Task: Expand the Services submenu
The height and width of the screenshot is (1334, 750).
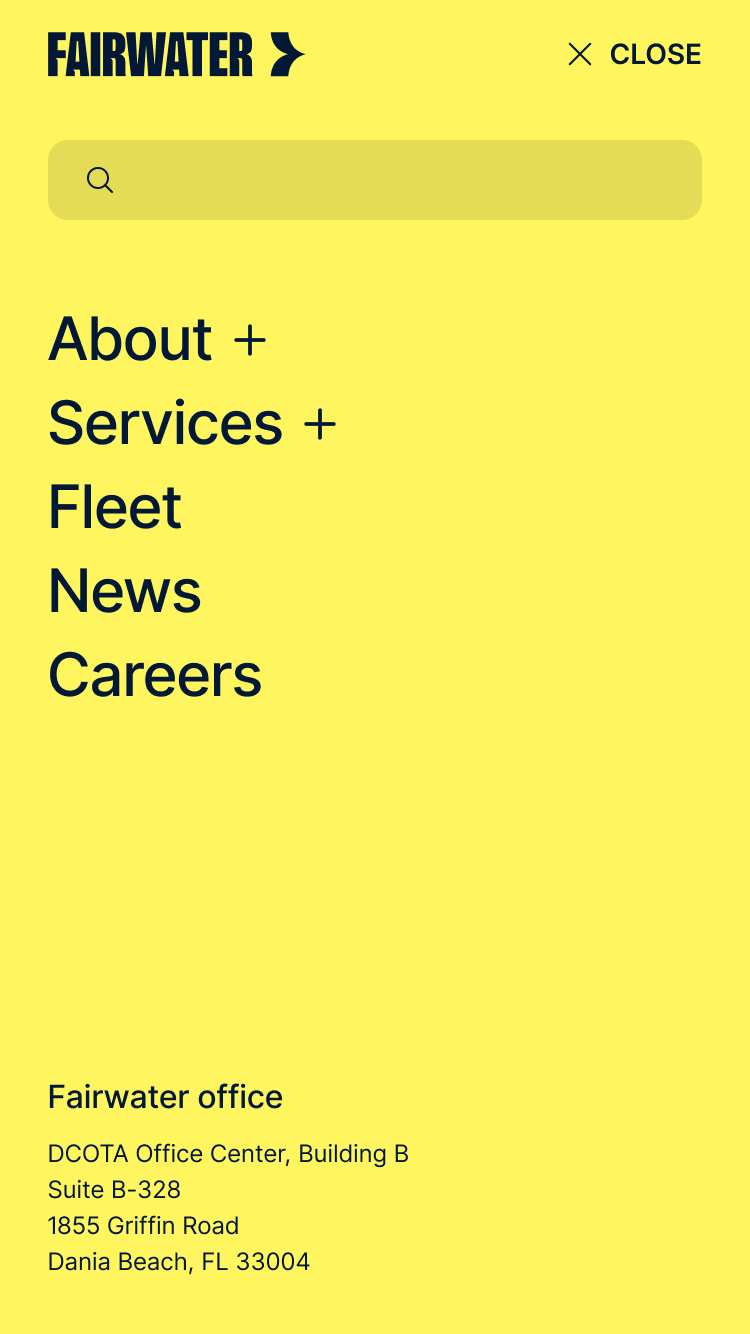Action: tap(319, 423)
